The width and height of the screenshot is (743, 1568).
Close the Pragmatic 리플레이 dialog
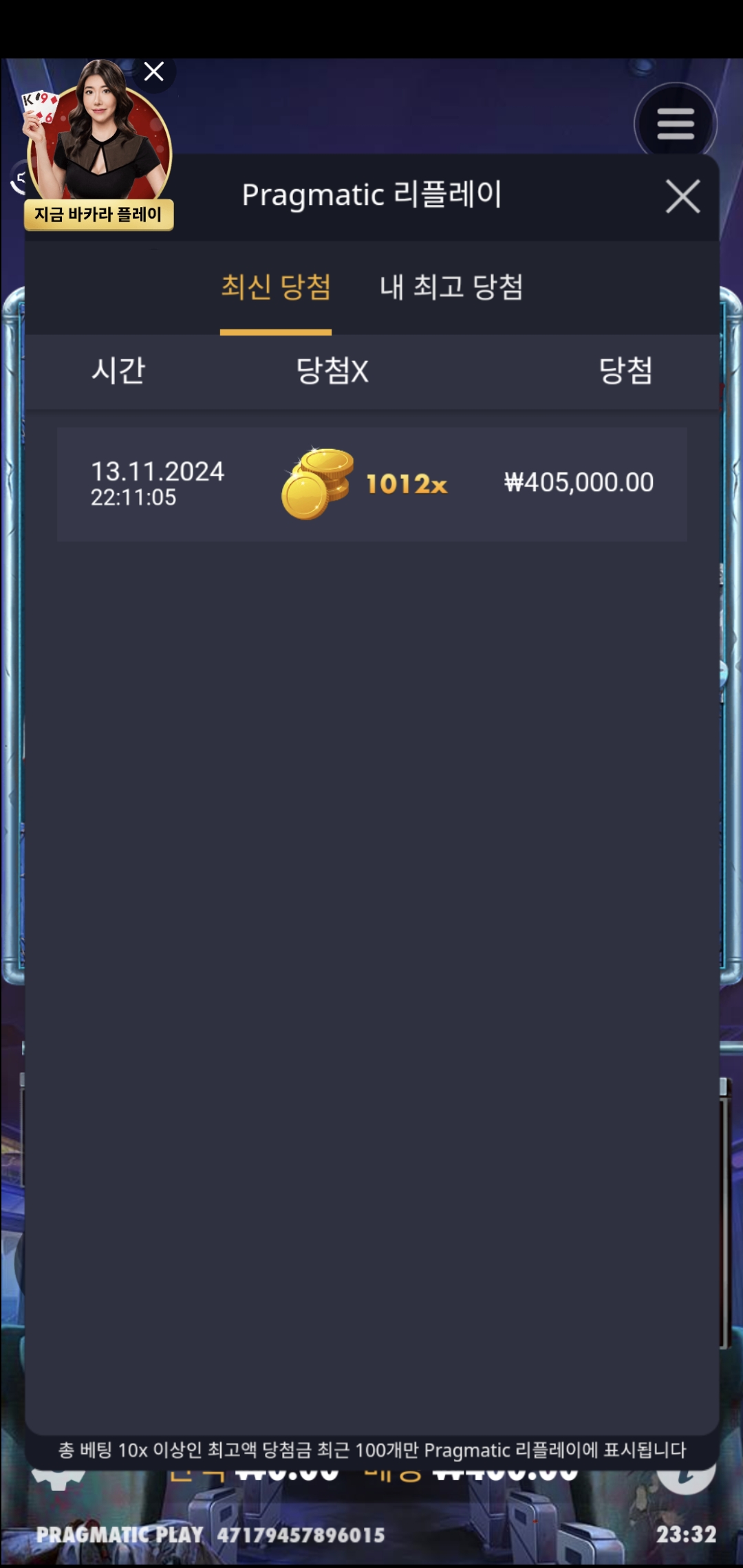click(682, 197)
